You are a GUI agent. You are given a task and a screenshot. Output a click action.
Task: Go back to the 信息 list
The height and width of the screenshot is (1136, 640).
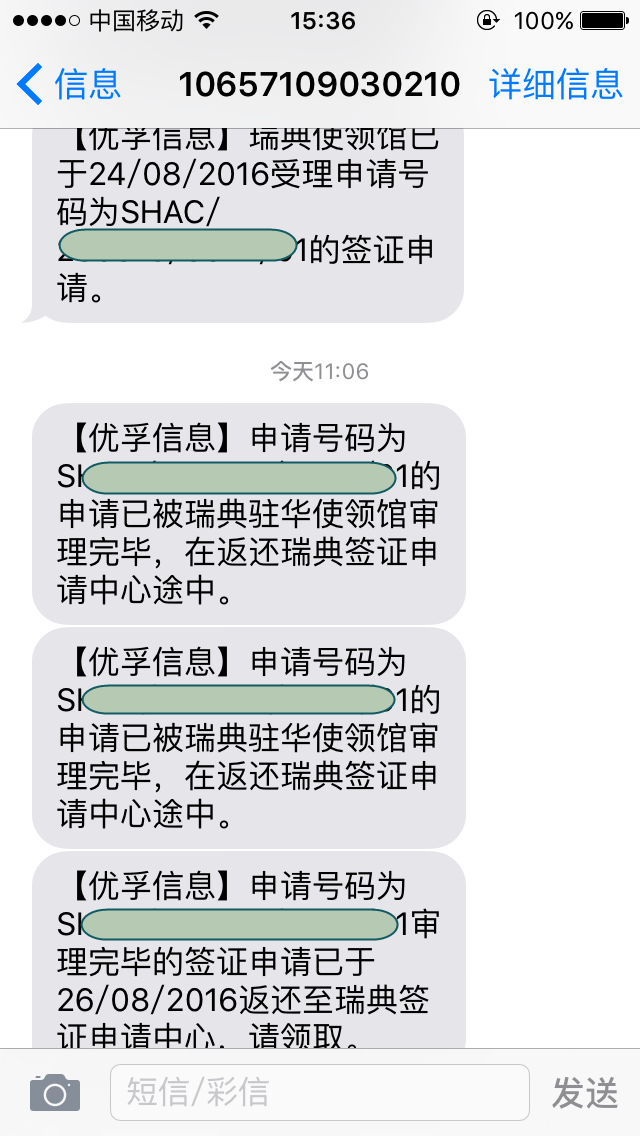70,84
